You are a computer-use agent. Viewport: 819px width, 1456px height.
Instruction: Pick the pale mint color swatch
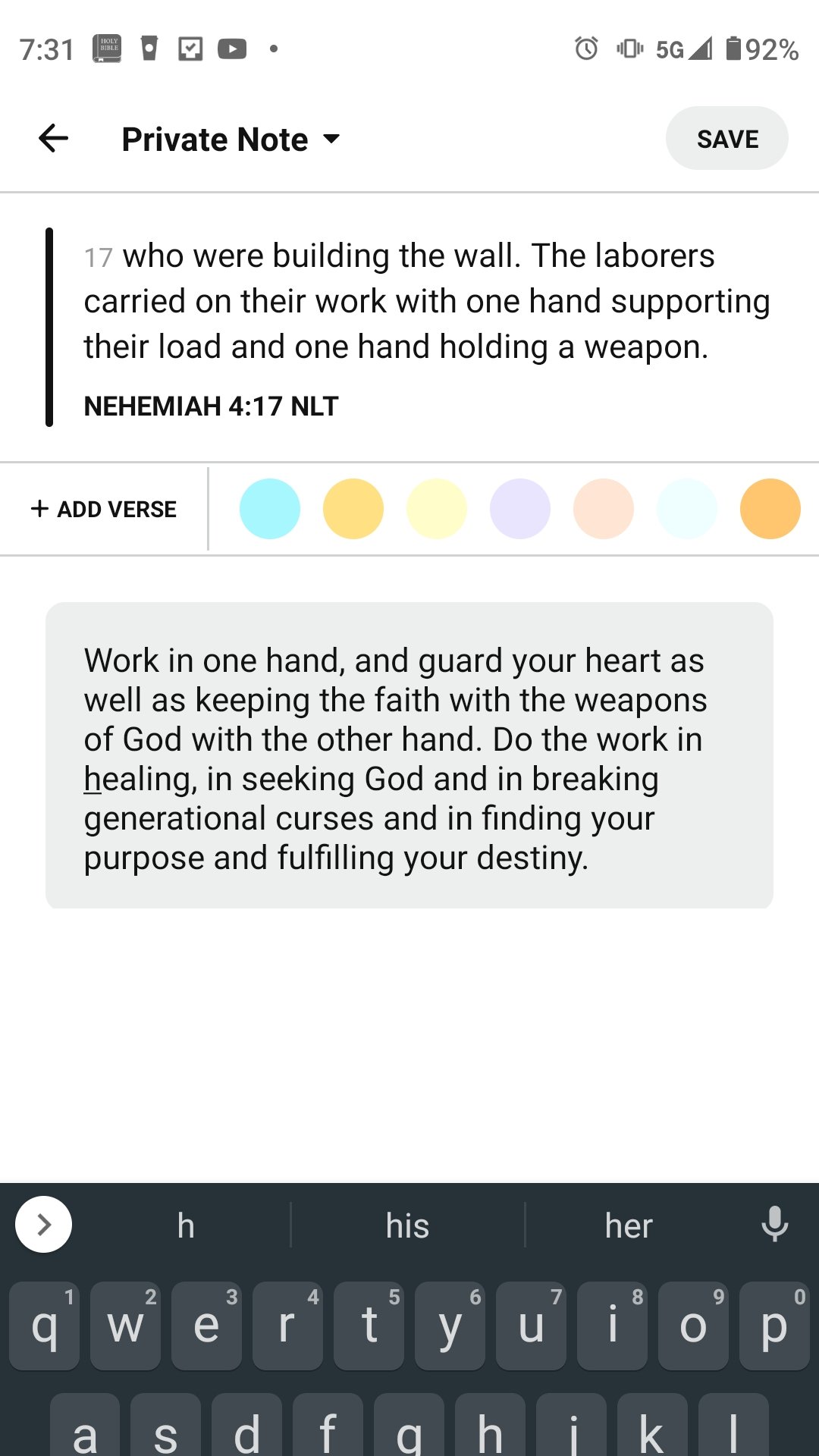tap(686, 509)
